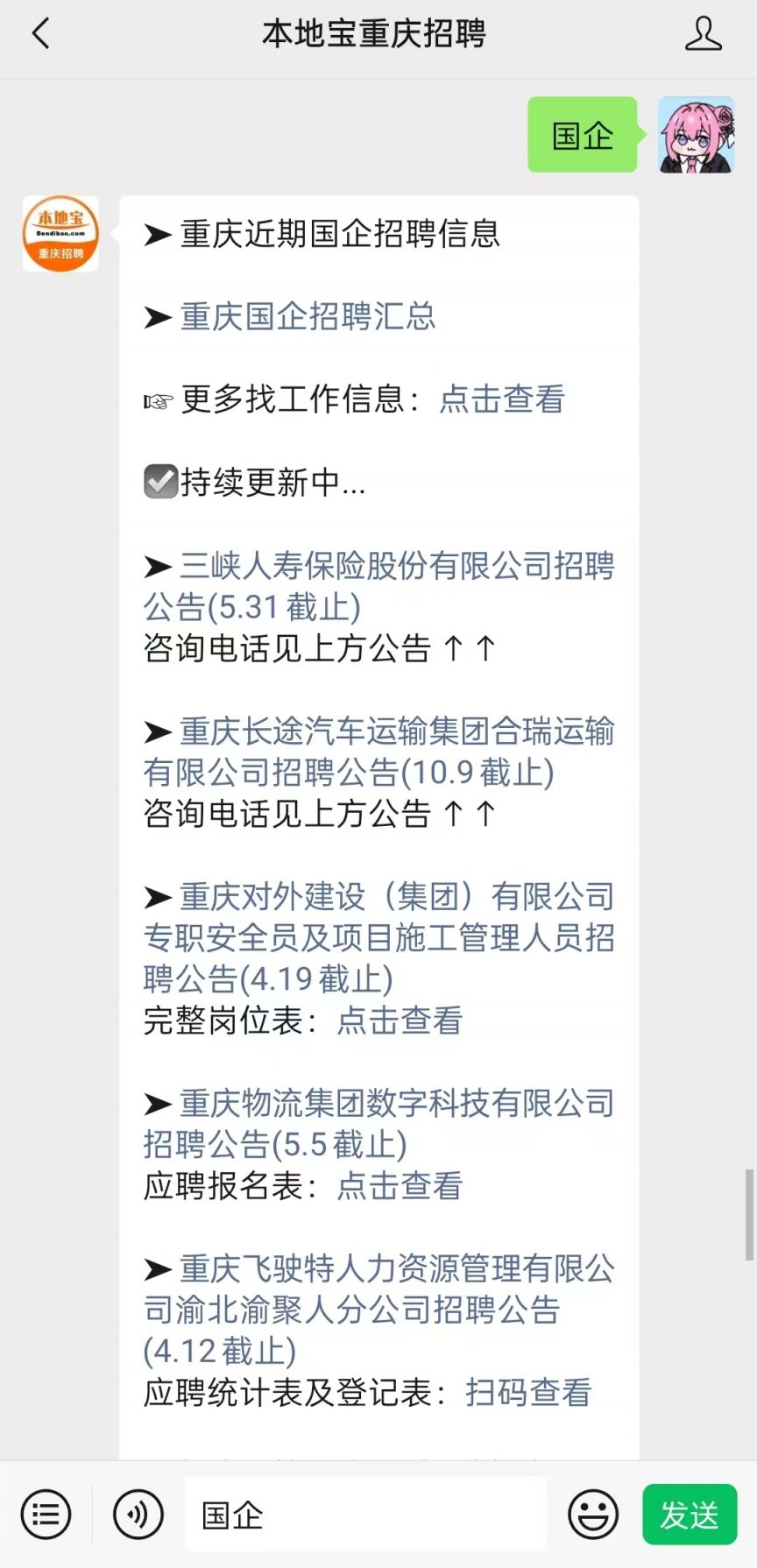View 完整岗位表 via 点击查看

400,1021
